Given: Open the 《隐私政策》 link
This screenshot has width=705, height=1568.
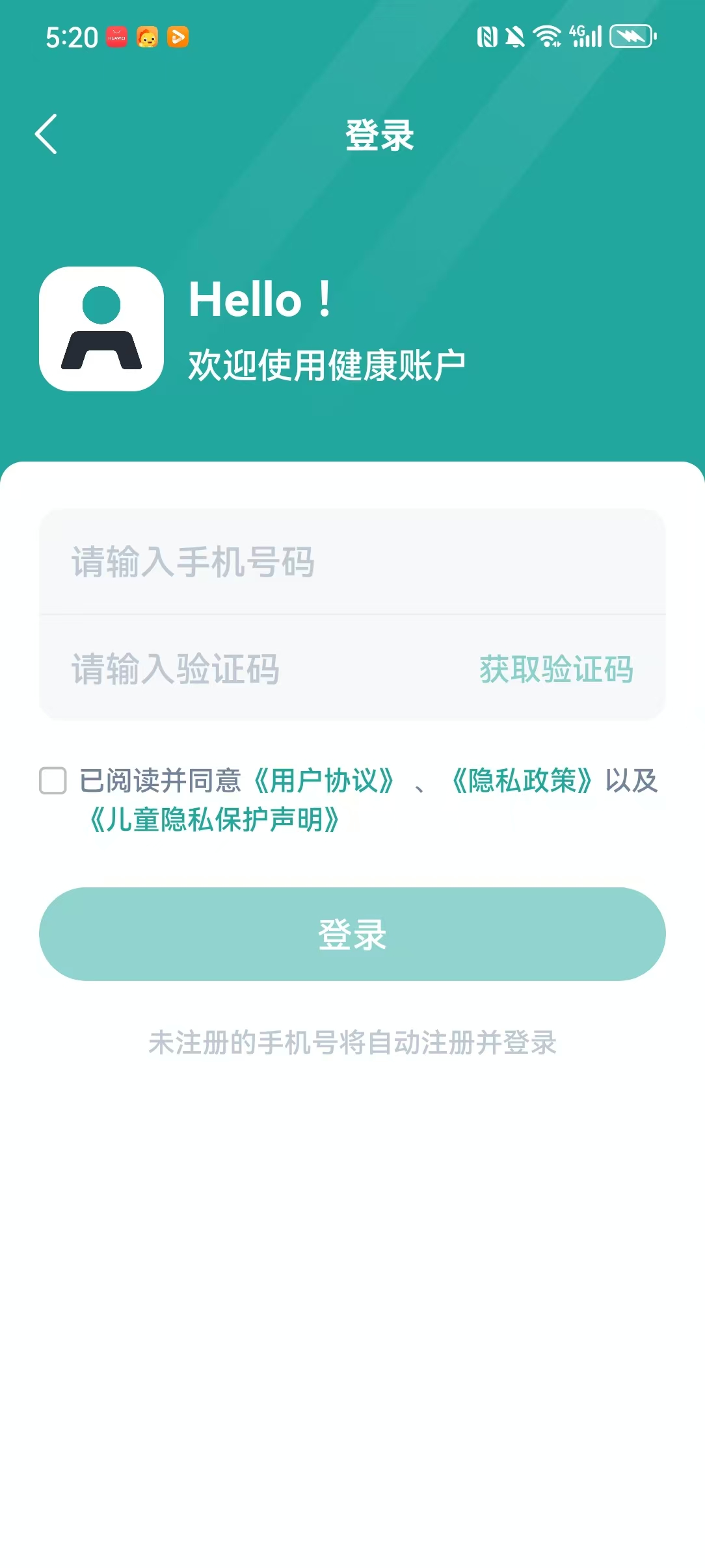Looking at the screenshot, I should (522, 781).
